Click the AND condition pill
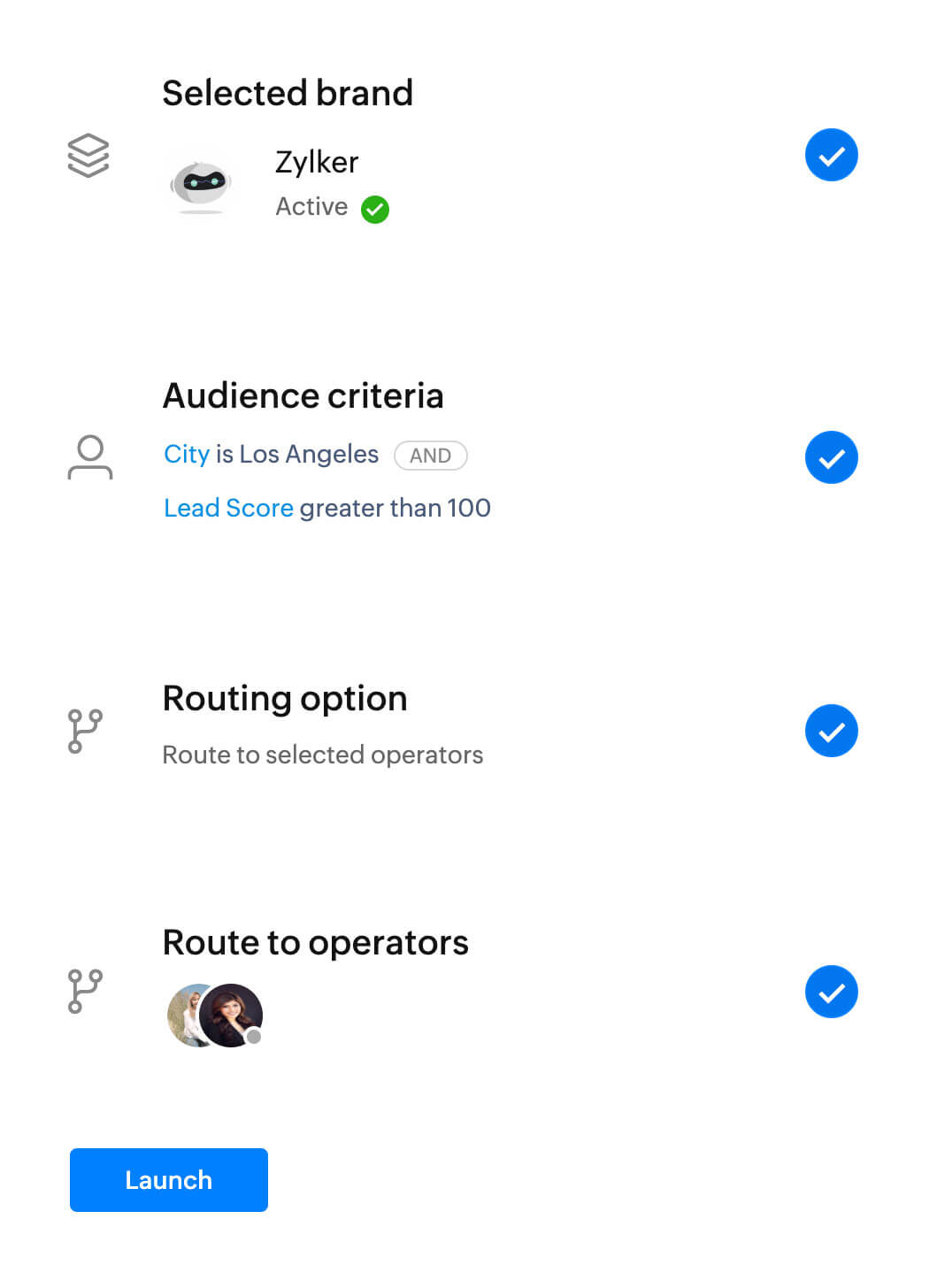 pyautogui.click(x=430, y=456)
